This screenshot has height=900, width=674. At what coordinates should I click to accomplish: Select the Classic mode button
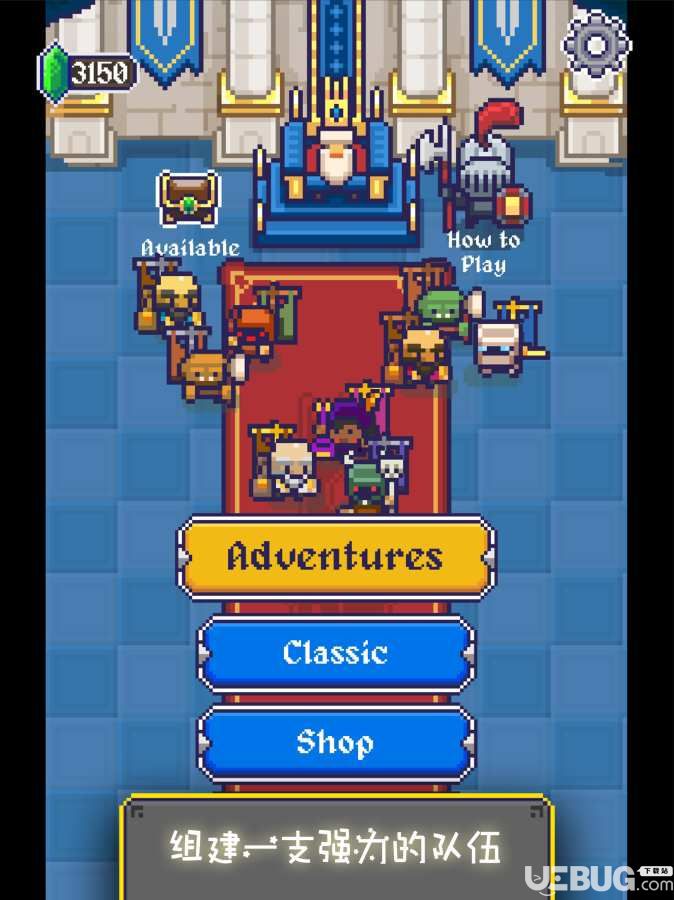click(x=336, y=653)
